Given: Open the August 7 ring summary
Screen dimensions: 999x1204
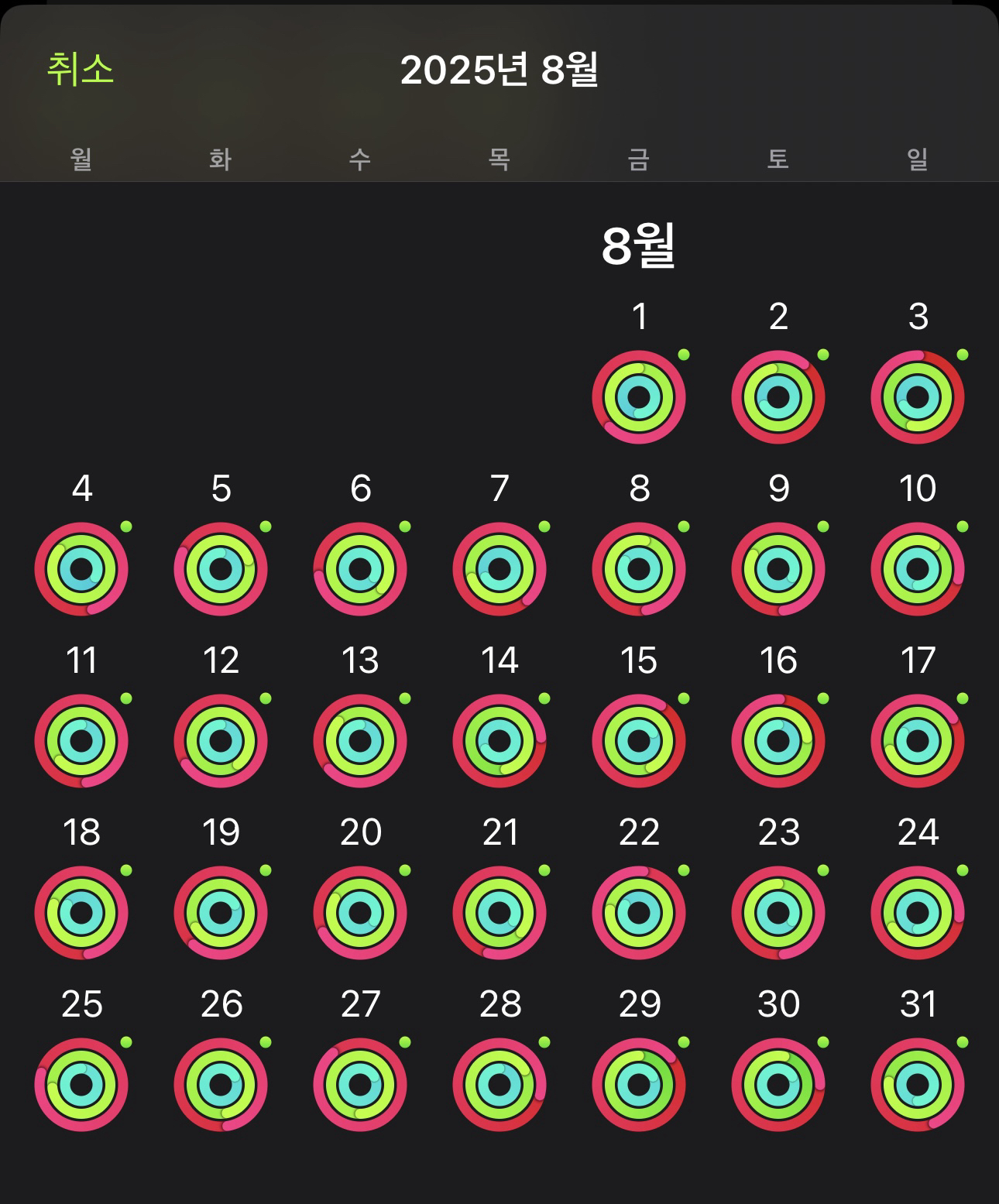Looking at the screenshot, I should (499, 569).
